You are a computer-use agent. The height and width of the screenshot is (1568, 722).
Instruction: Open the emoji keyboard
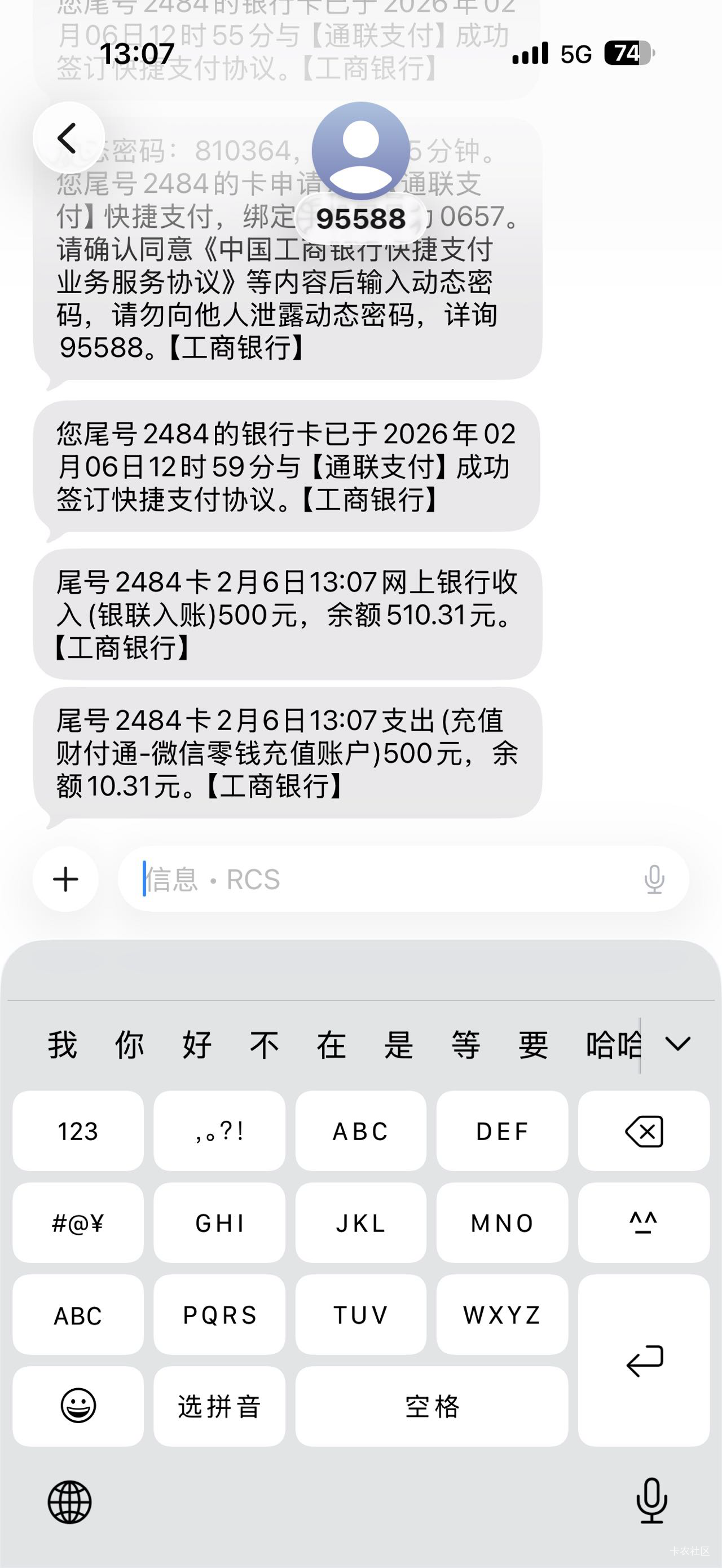pos(78,1406)
